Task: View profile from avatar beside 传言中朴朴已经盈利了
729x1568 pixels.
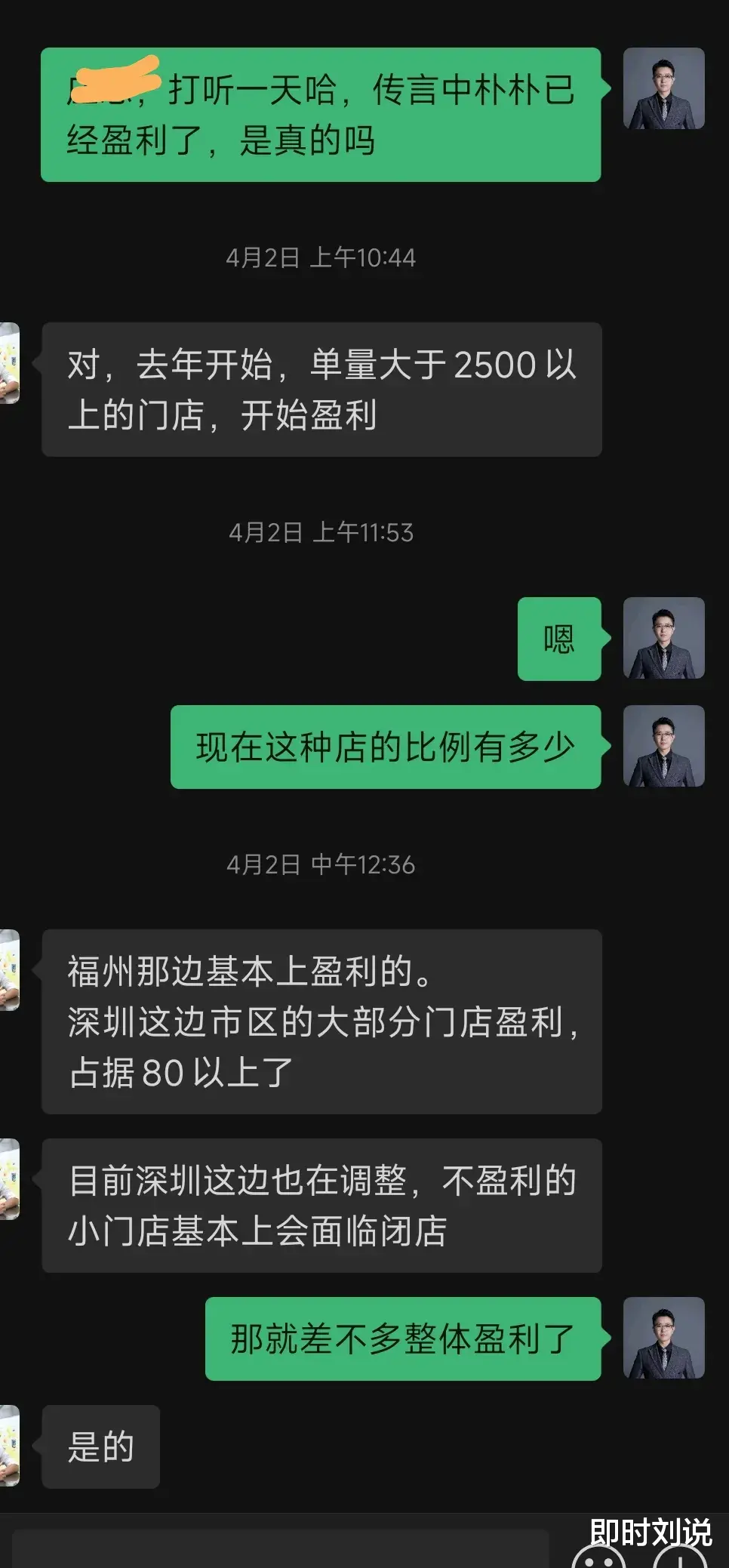Action: (x=663, y=88)
